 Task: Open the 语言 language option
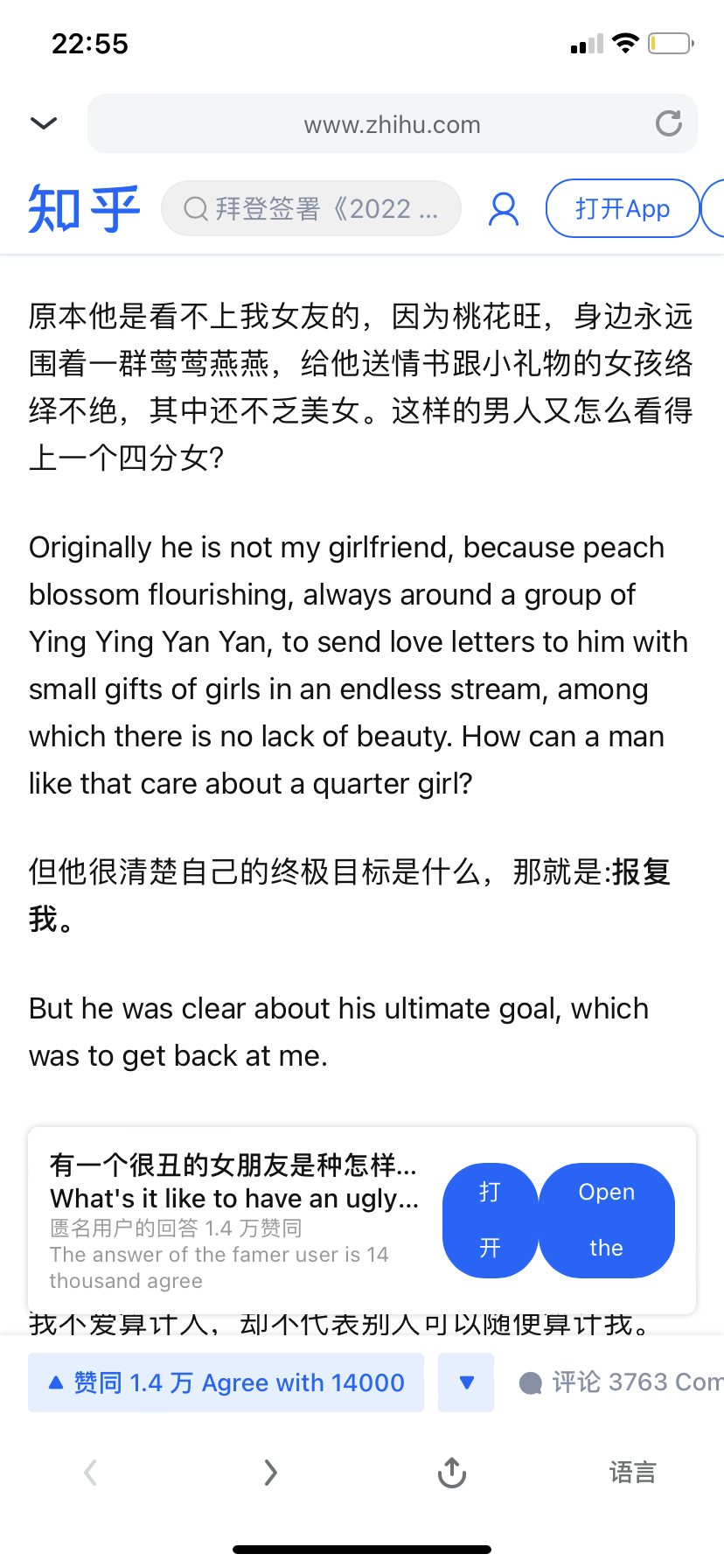point(633,1473)
